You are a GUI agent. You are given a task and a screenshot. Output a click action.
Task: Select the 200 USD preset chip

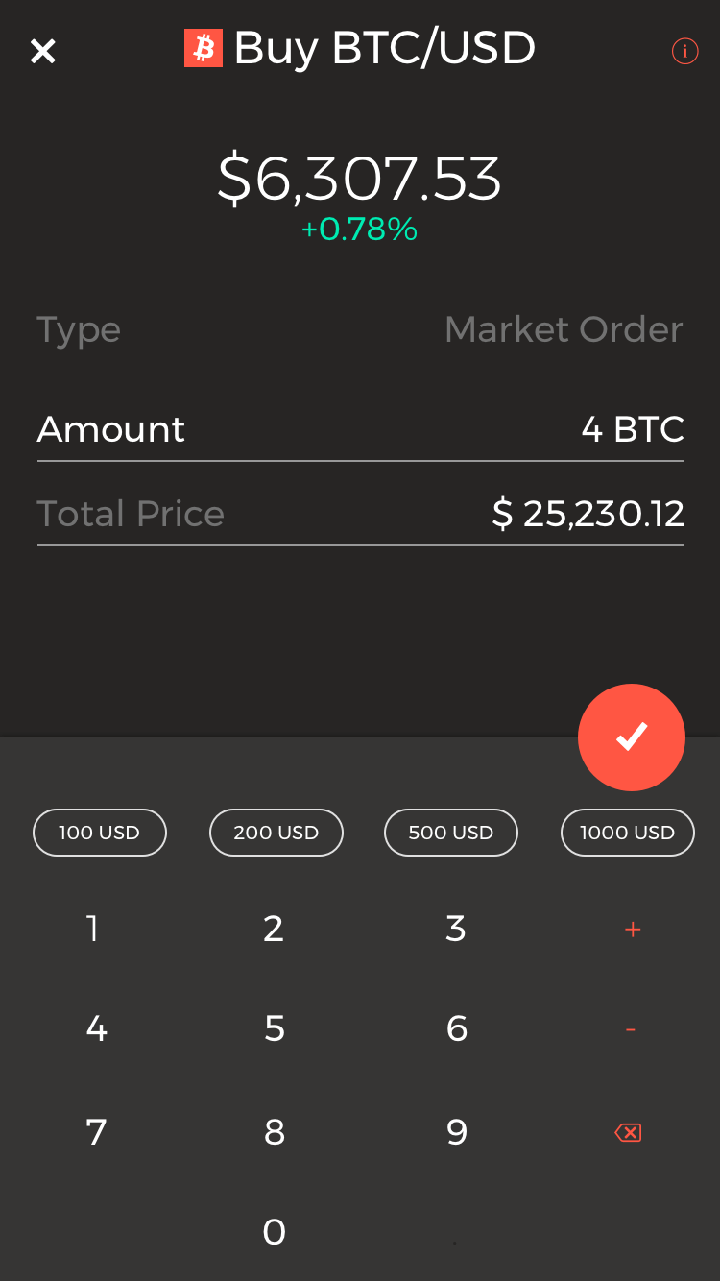[x=276, y=832]
